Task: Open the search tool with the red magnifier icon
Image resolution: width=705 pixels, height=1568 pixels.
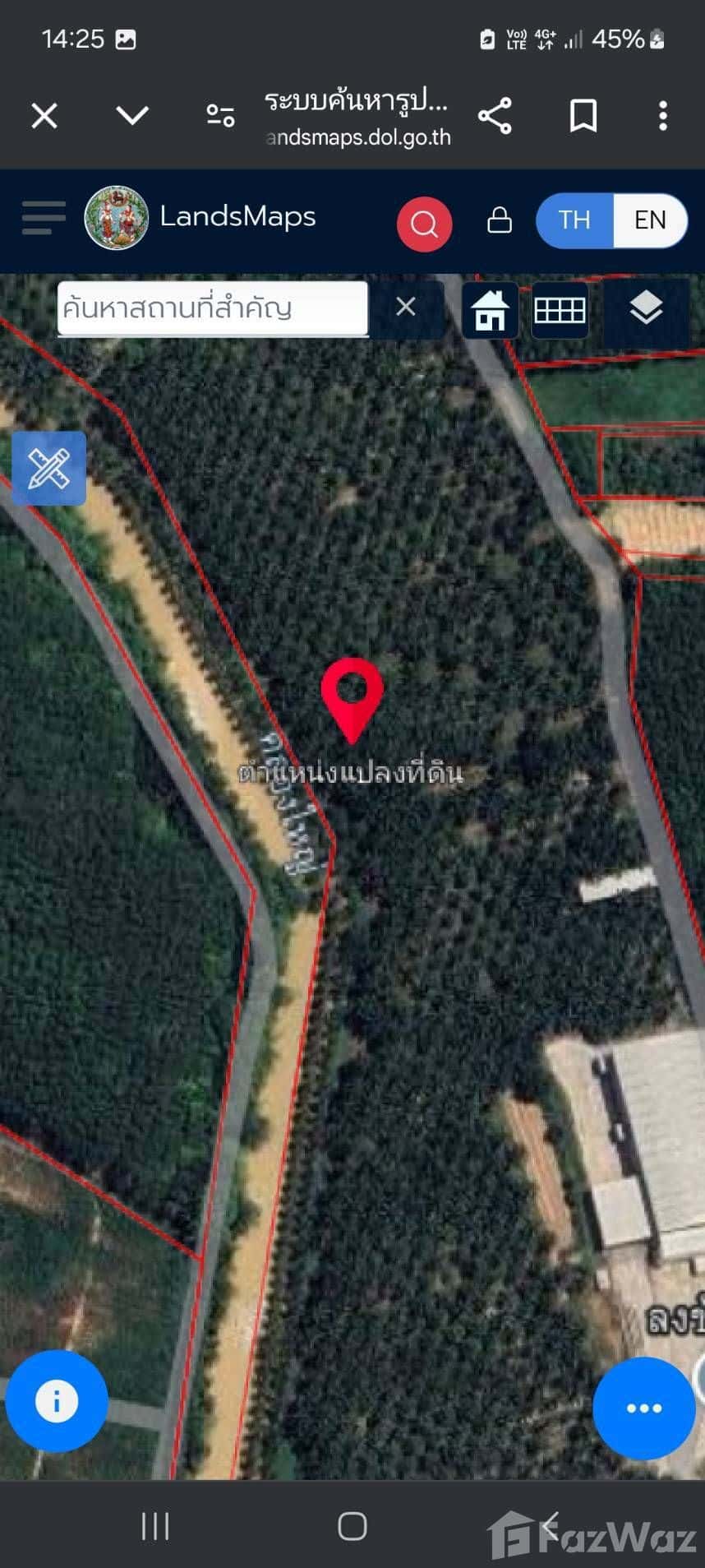Action: pyautogui.click(x=424, y=223)
